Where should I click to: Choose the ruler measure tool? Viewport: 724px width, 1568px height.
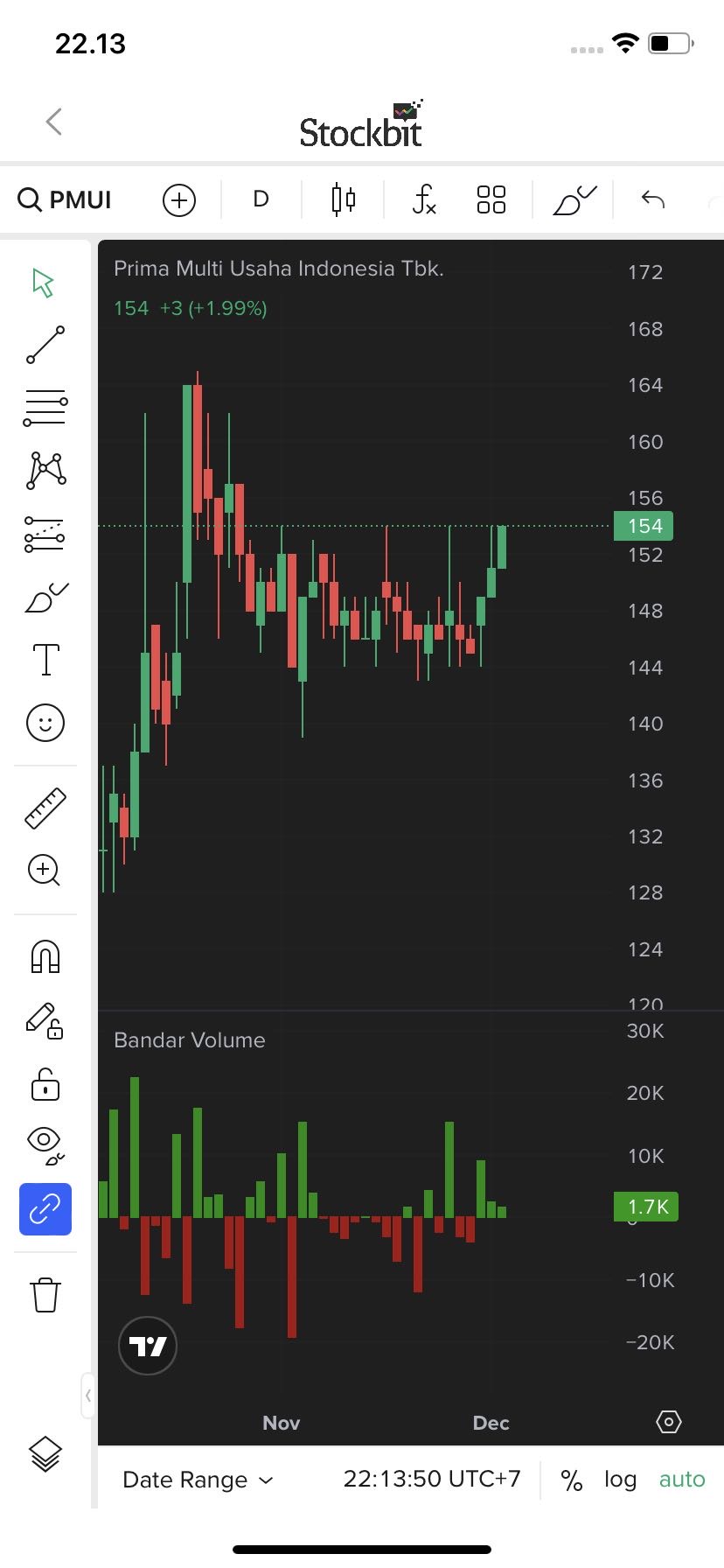click(45, 808)
